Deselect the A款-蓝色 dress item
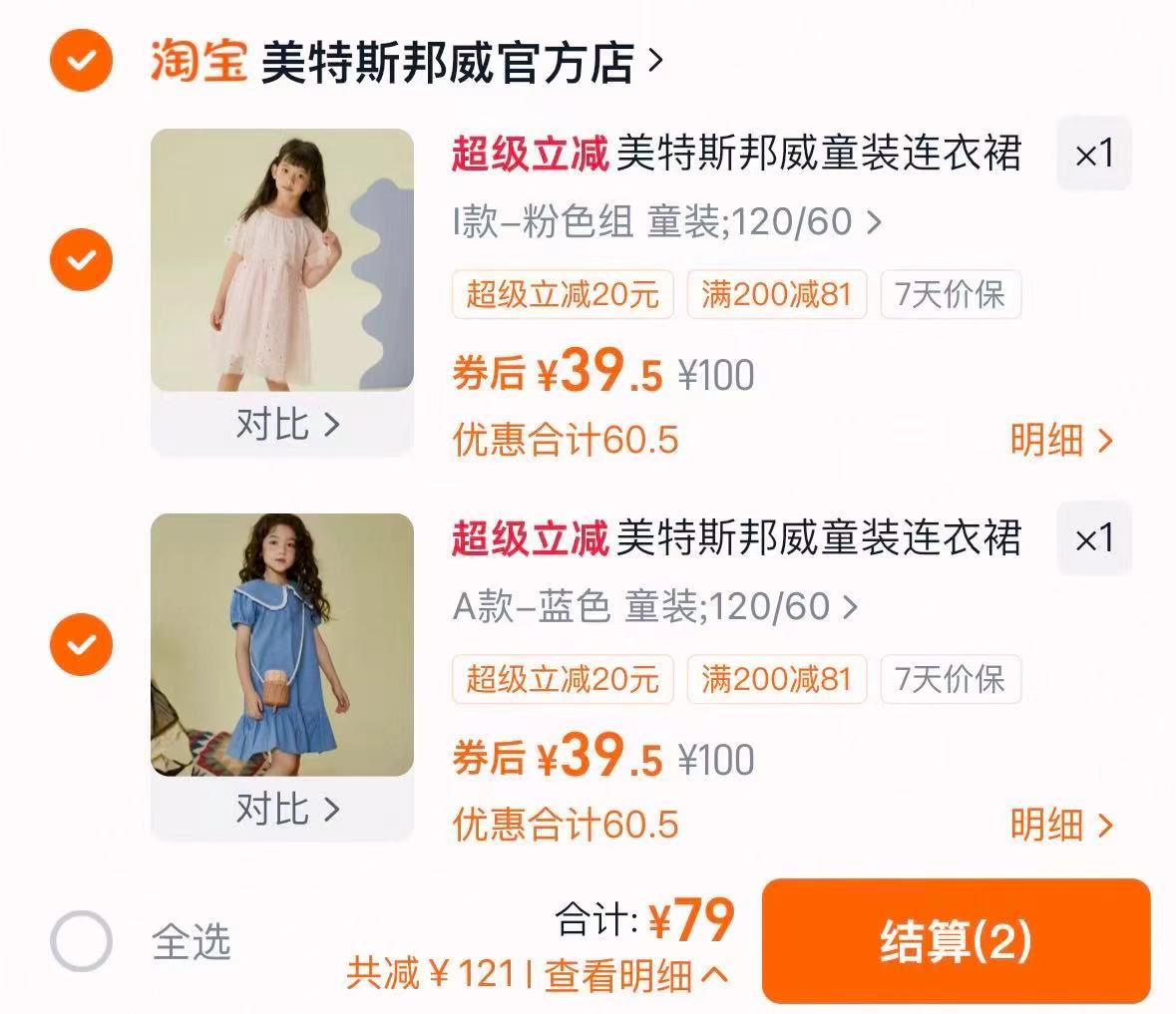 coord(82,645)
